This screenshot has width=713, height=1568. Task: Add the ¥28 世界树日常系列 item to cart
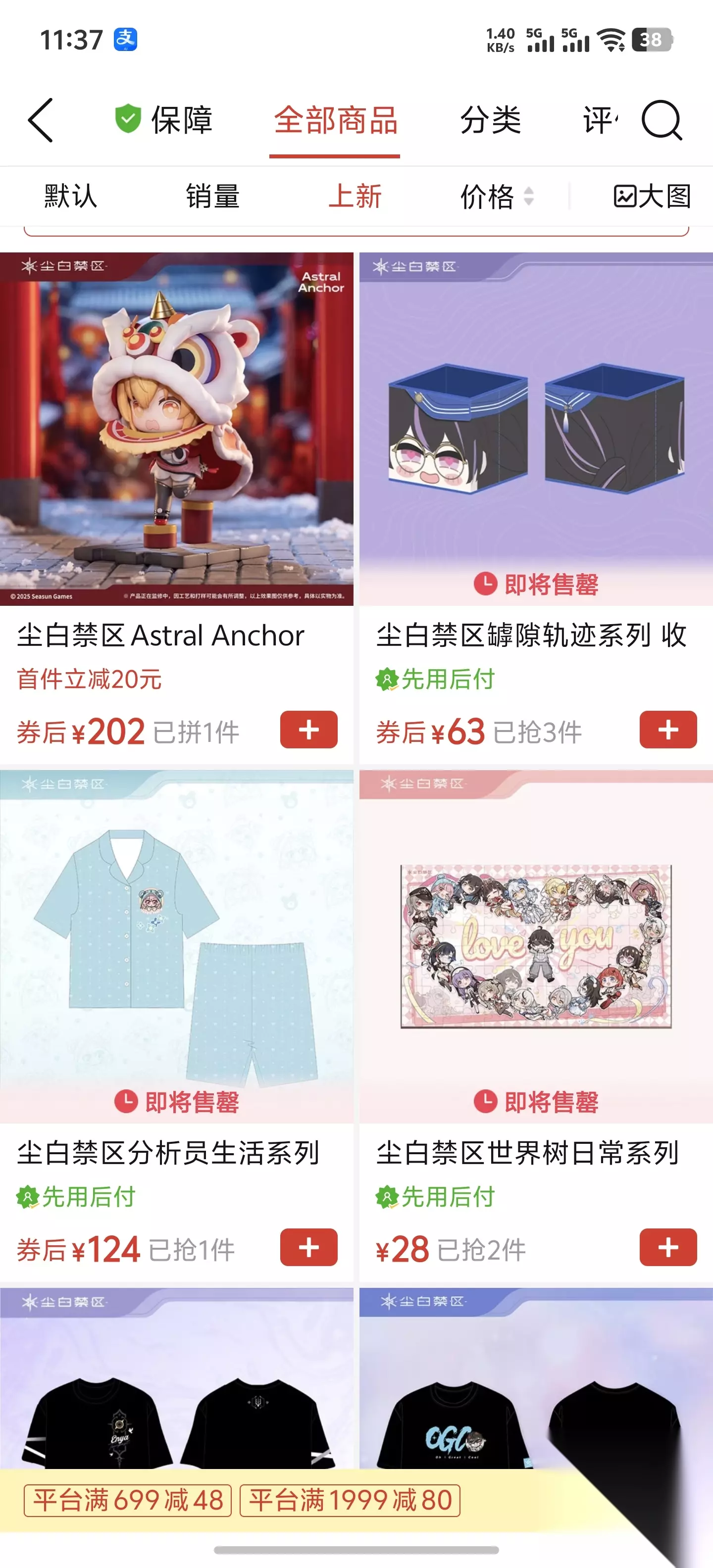point(668,1247)
